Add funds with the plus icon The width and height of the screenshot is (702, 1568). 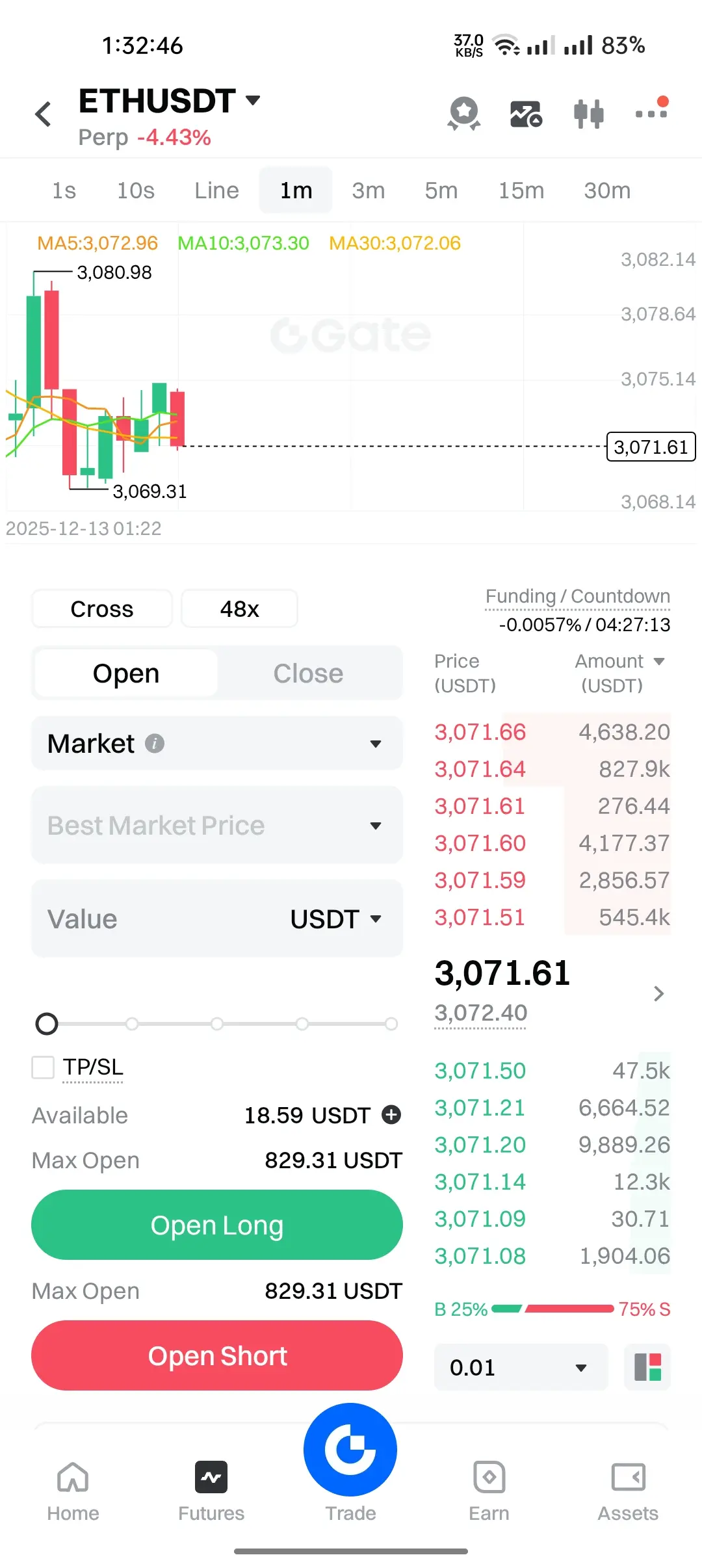pos(391,1115)
